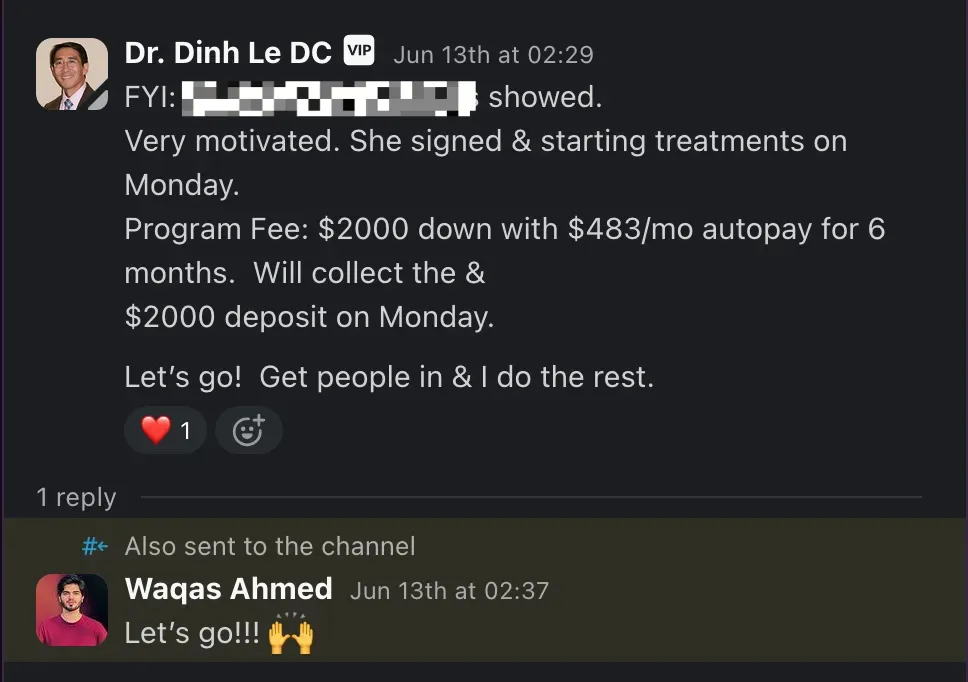Open Dr. Dinh Le DC's profile name
This screenshot has width=968, height=682.
click(227, 53)
